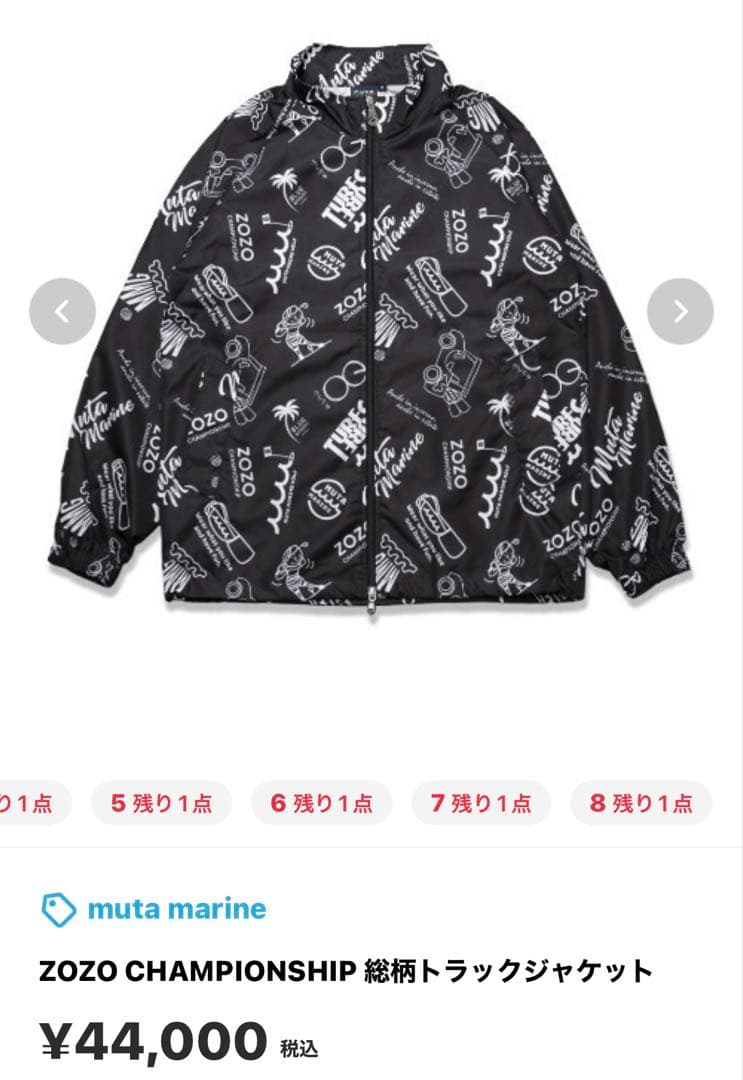The width and height of the screenshot is (743, 1080).
Task: Select size 5 chip
Action: click(161, 802)
